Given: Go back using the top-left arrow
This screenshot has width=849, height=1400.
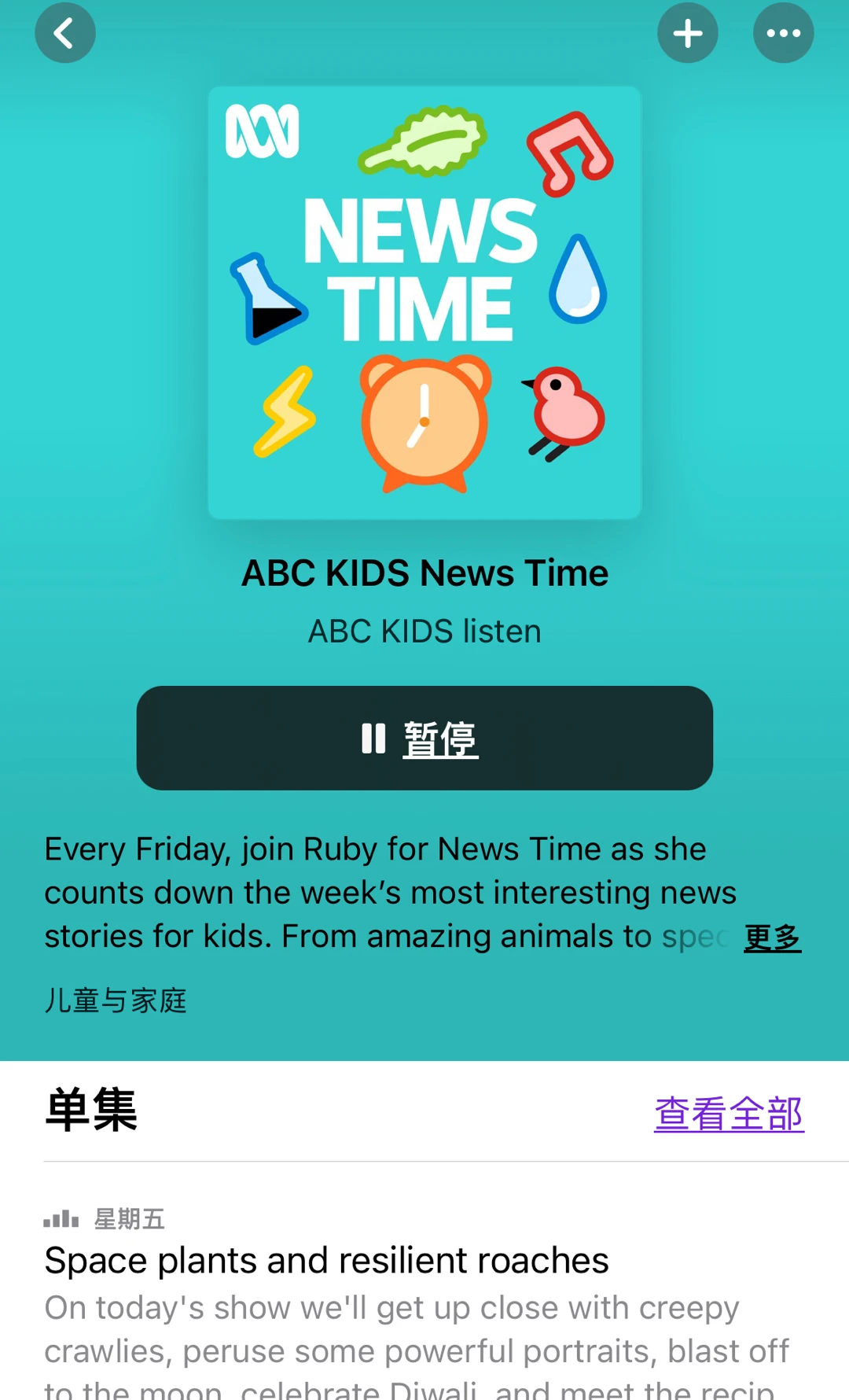Looking at the screenshot, I should coord(64,33).
